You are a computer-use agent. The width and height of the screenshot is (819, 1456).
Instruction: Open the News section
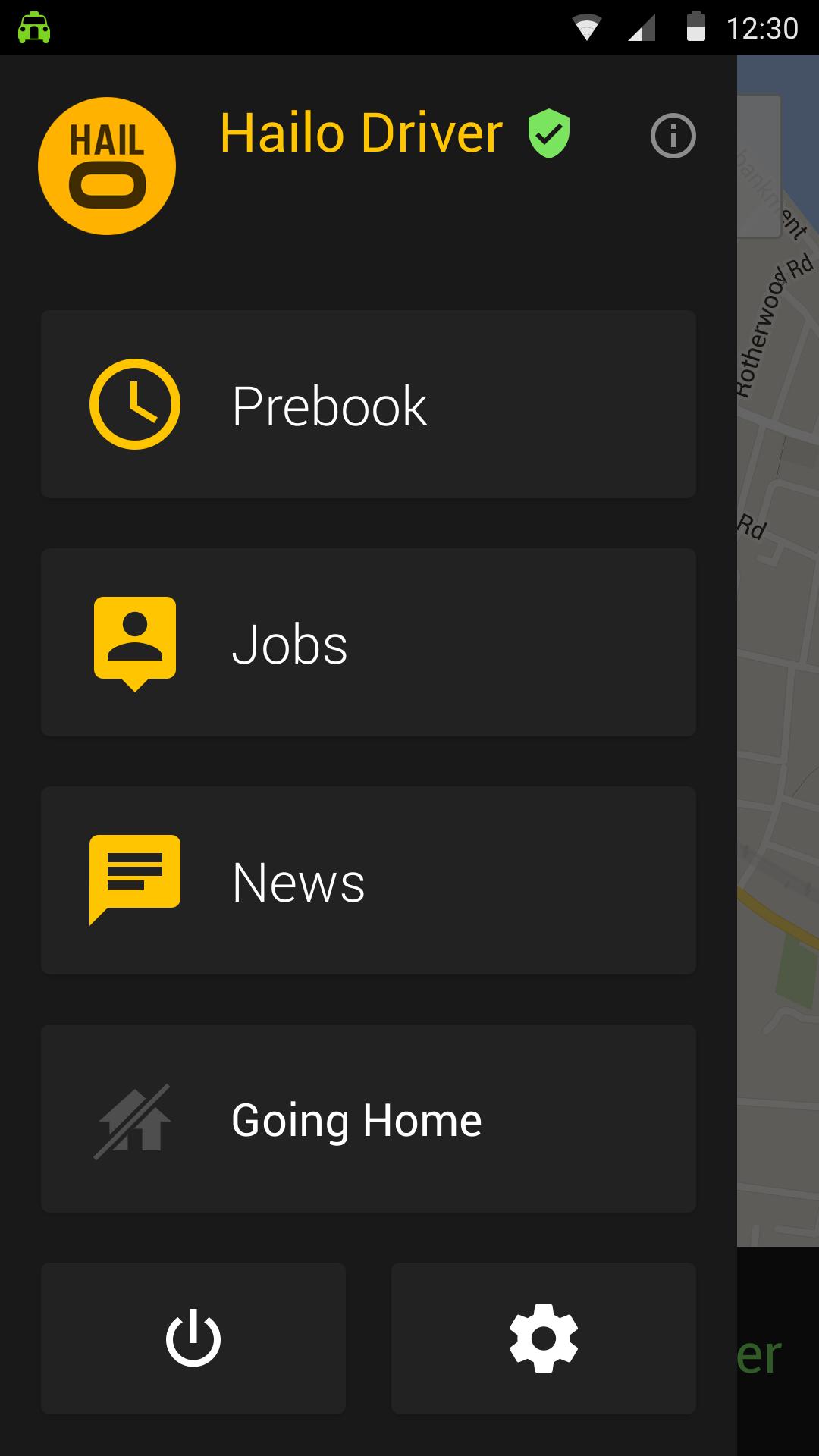click(x=368, y=880)
